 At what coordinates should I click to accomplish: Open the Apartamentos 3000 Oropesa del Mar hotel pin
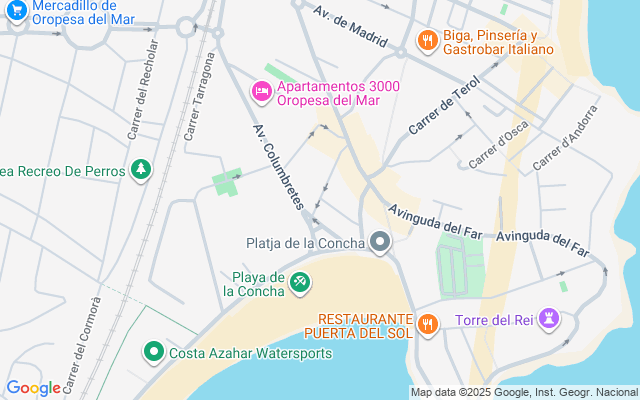click(261, 92)
